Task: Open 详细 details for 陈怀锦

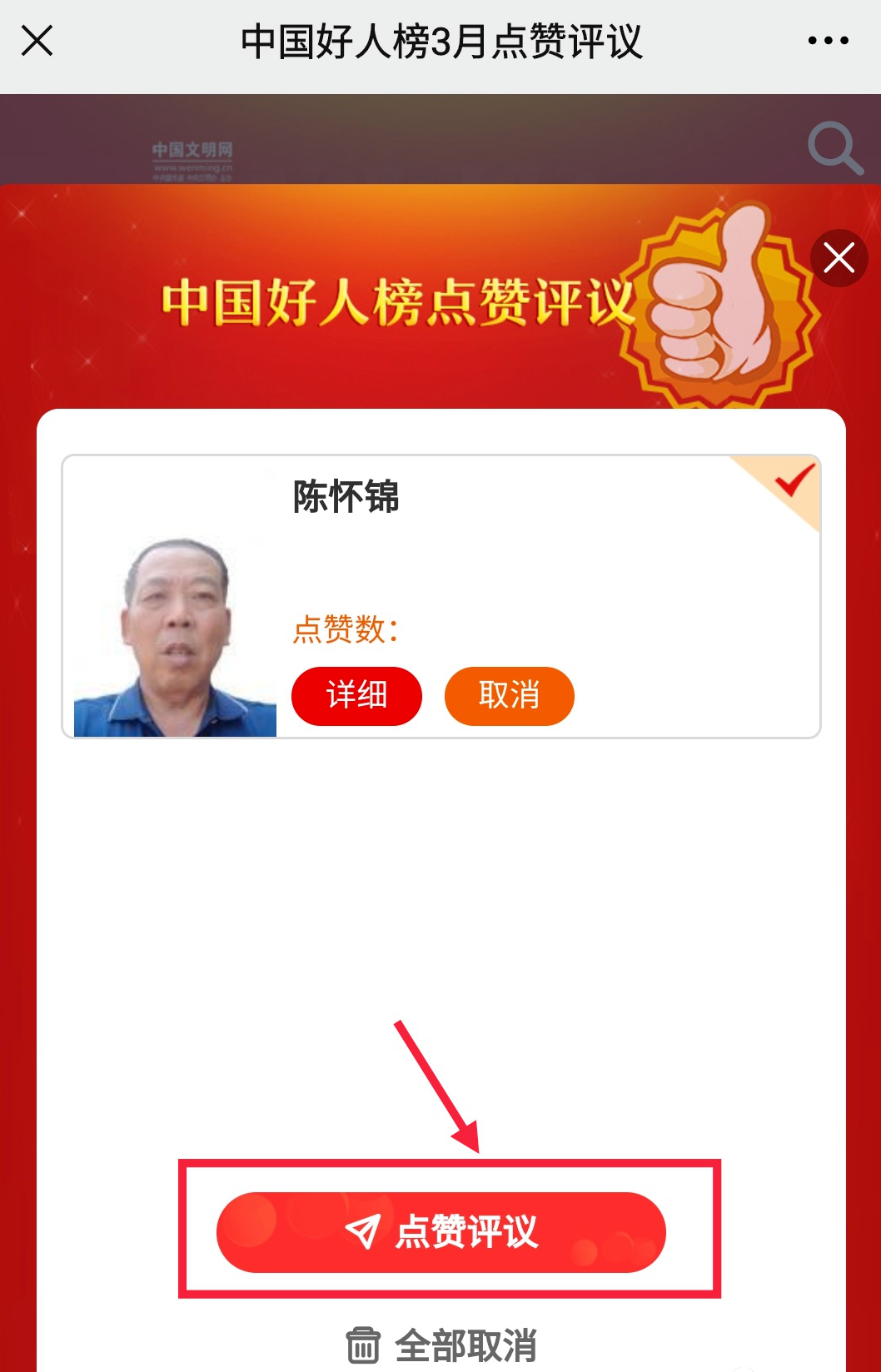Action: click(x=356, y=695)
